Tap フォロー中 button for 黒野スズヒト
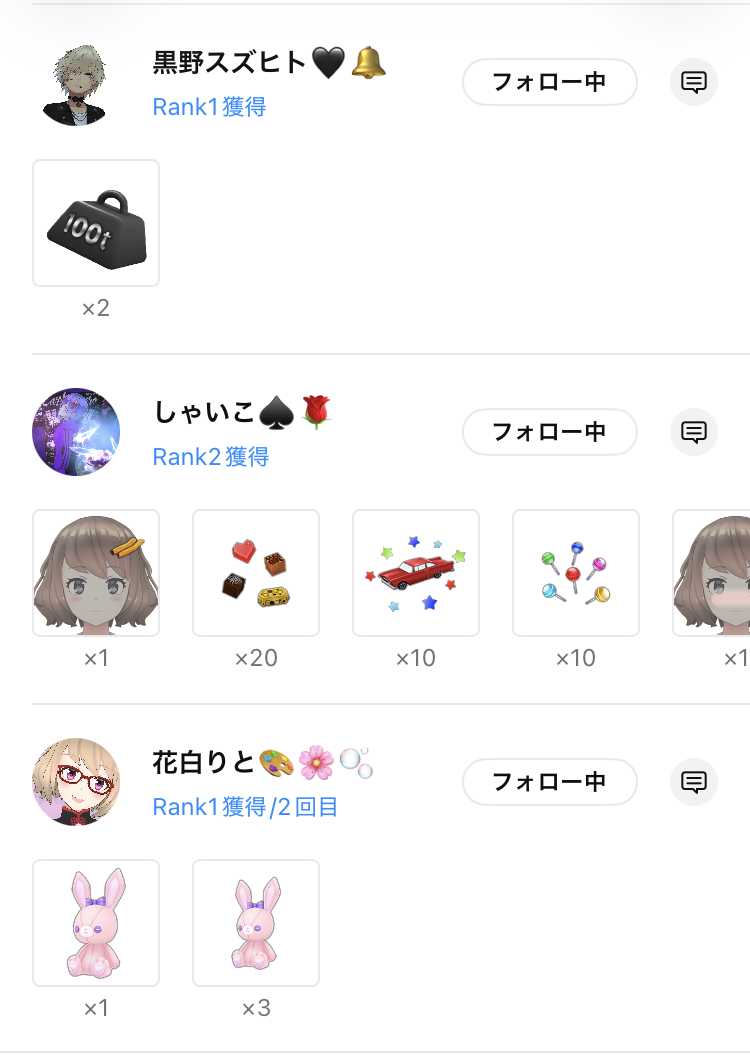 pos(549,82)
